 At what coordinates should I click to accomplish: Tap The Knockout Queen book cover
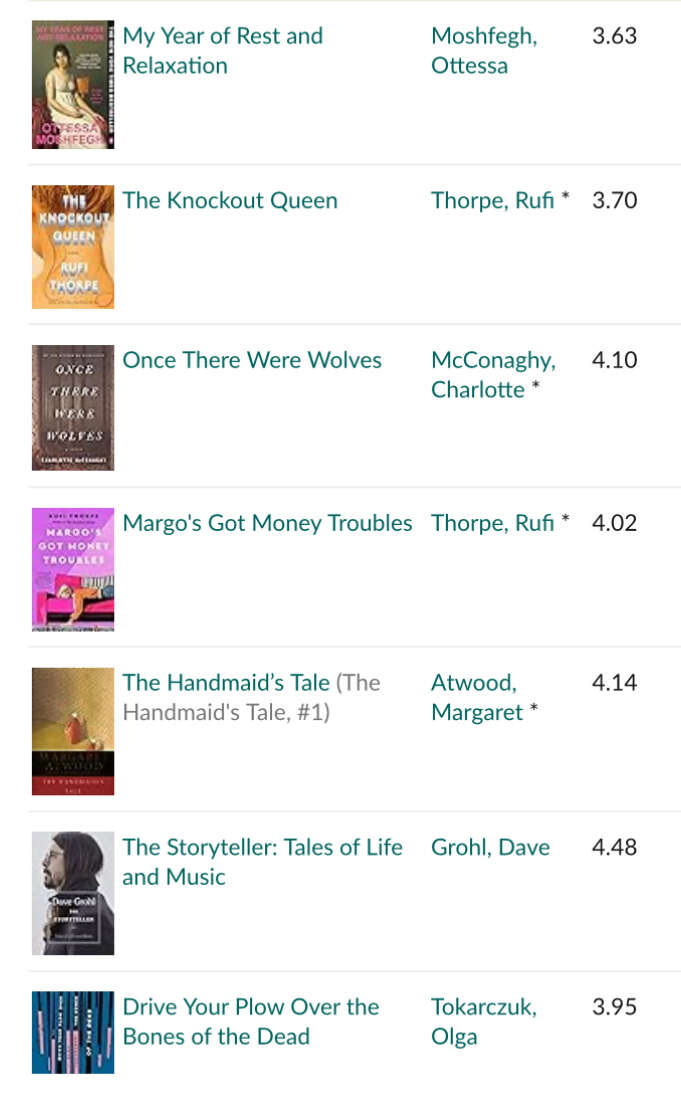(x=73, y=247)
